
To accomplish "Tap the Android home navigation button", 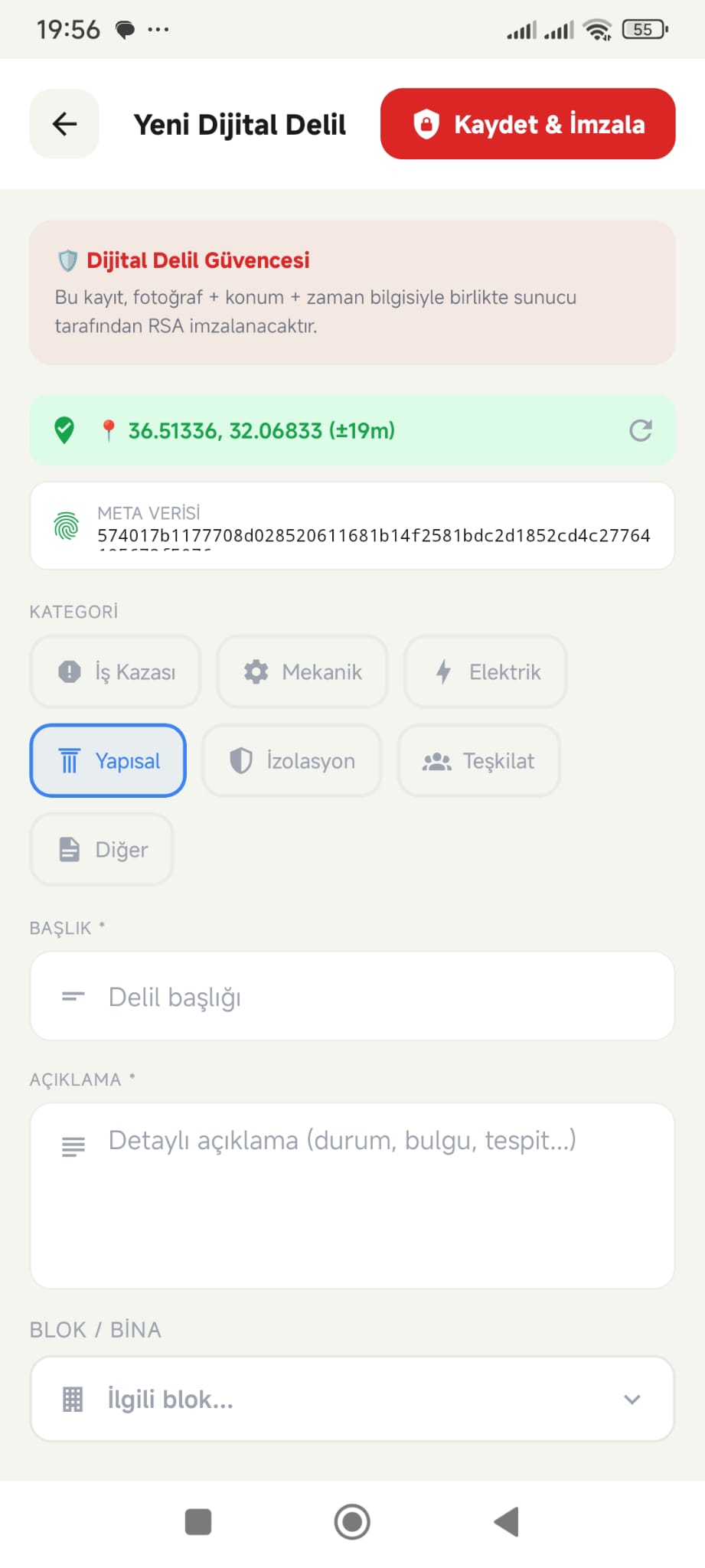I will pyautogui.click(x=351, y=1522).
